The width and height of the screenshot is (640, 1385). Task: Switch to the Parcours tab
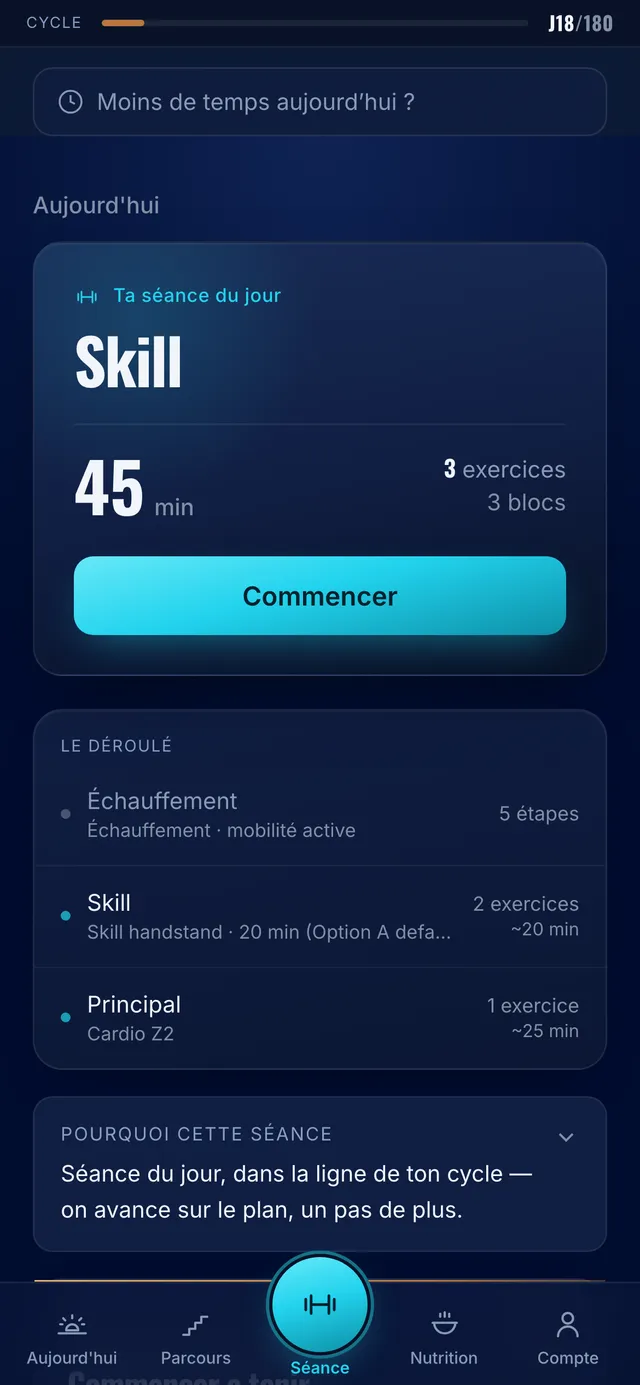(196, 1340)
